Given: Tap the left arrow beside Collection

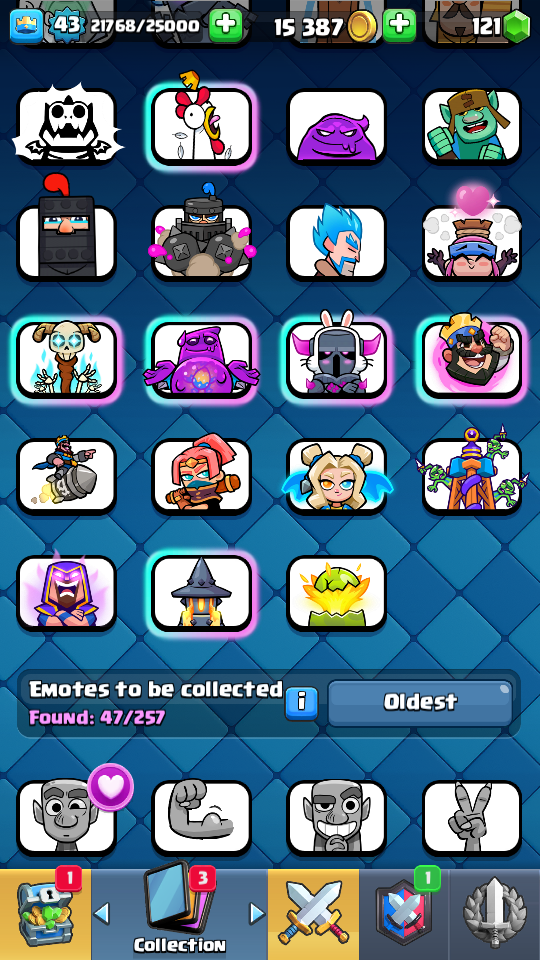Looking at the screenshot, I should click(x=102, y=913).
